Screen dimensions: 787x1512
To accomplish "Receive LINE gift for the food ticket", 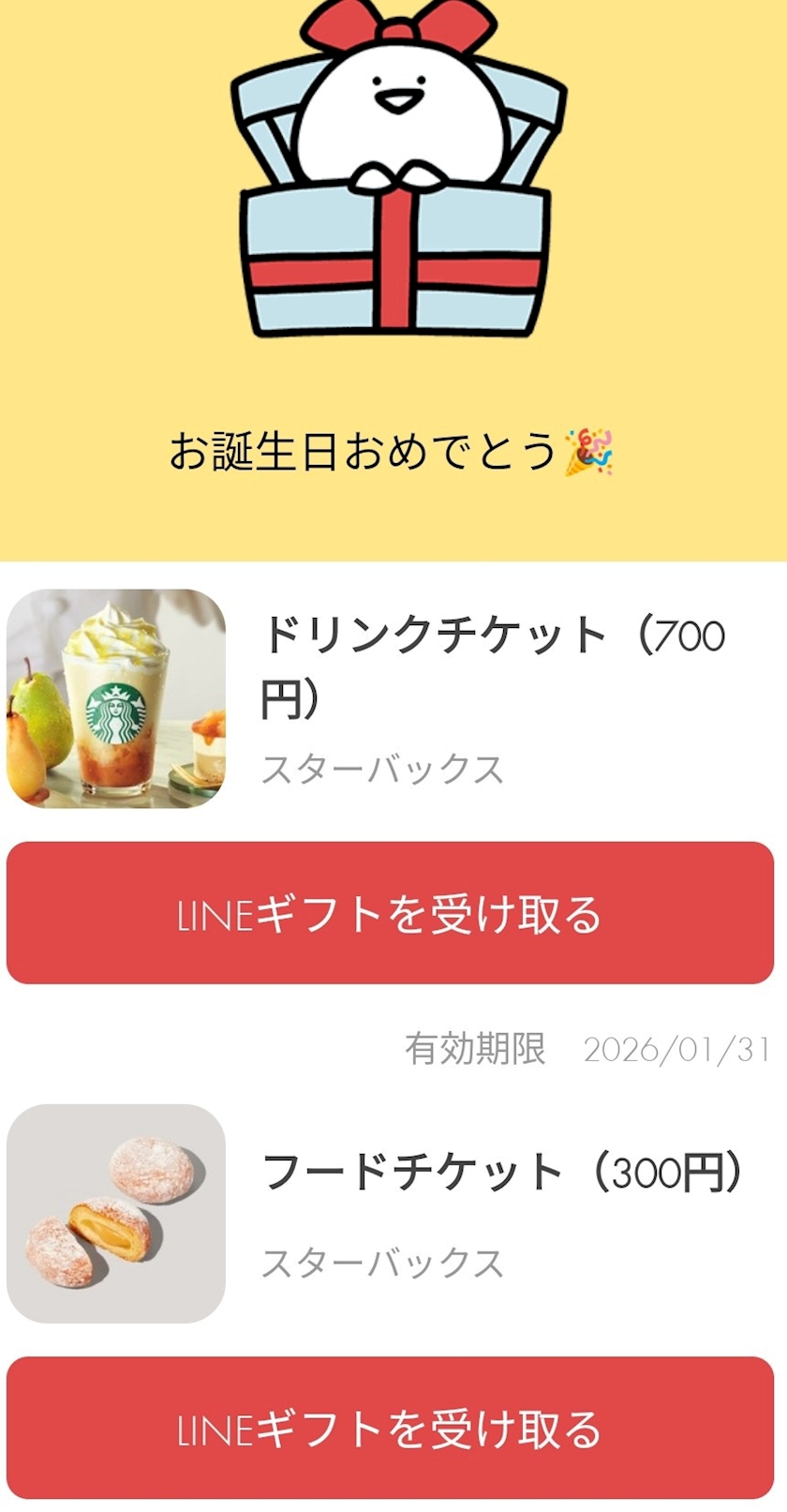I will tap(390, 1428).
